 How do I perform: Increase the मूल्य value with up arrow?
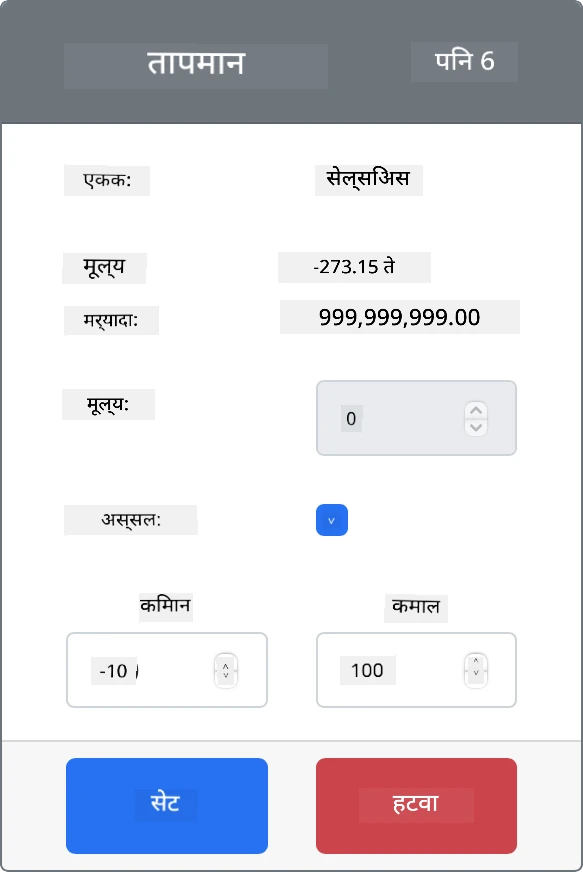point(476,410)
